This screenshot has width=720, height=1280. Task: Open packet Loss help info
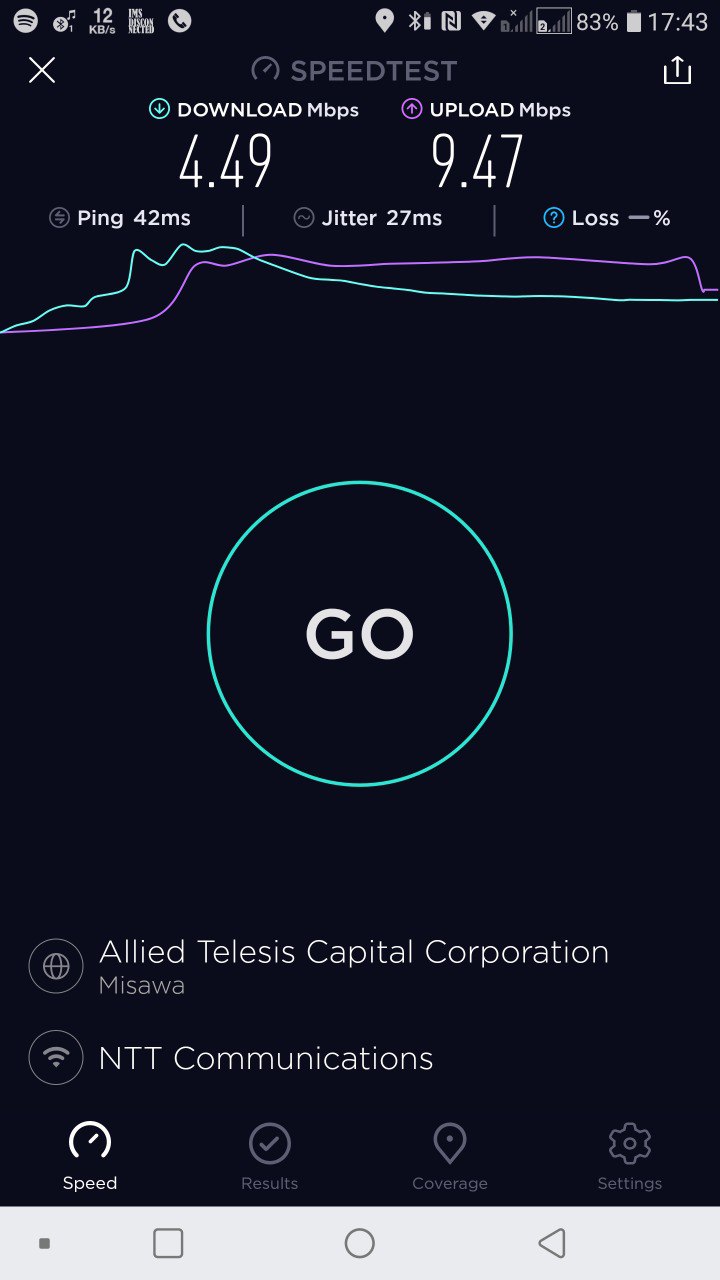[x=554, y=218]
